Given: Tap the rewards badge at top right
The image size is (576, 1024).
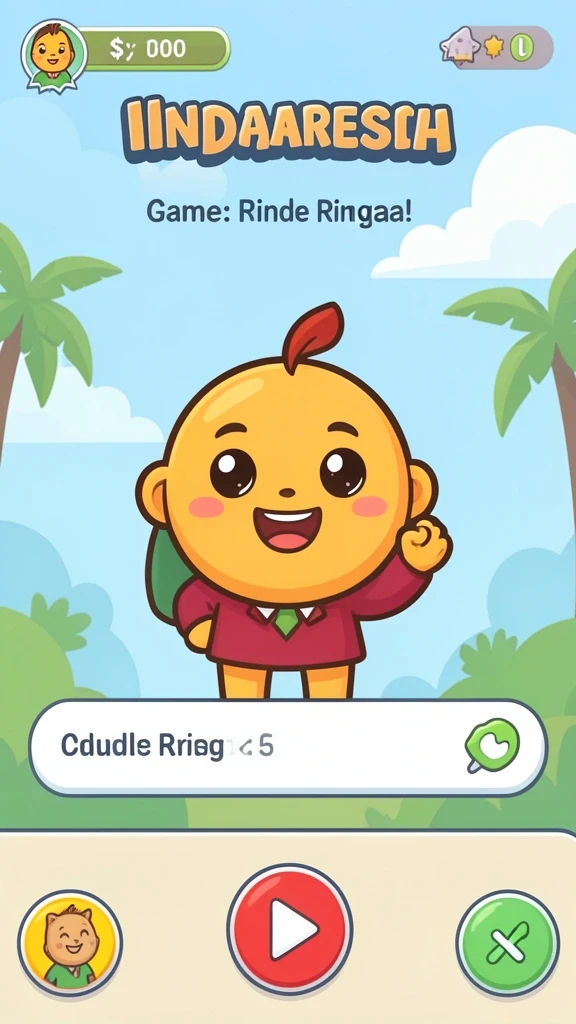Looking at the screenshot, I should click(x=496, y=48).
